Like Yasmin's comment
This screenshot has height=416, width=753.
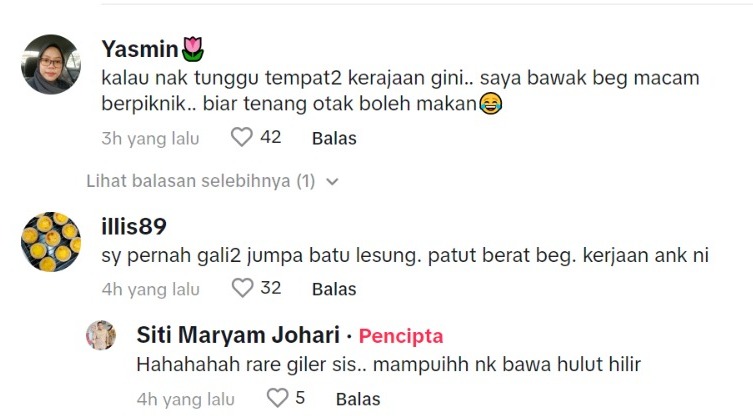point(241,138)
